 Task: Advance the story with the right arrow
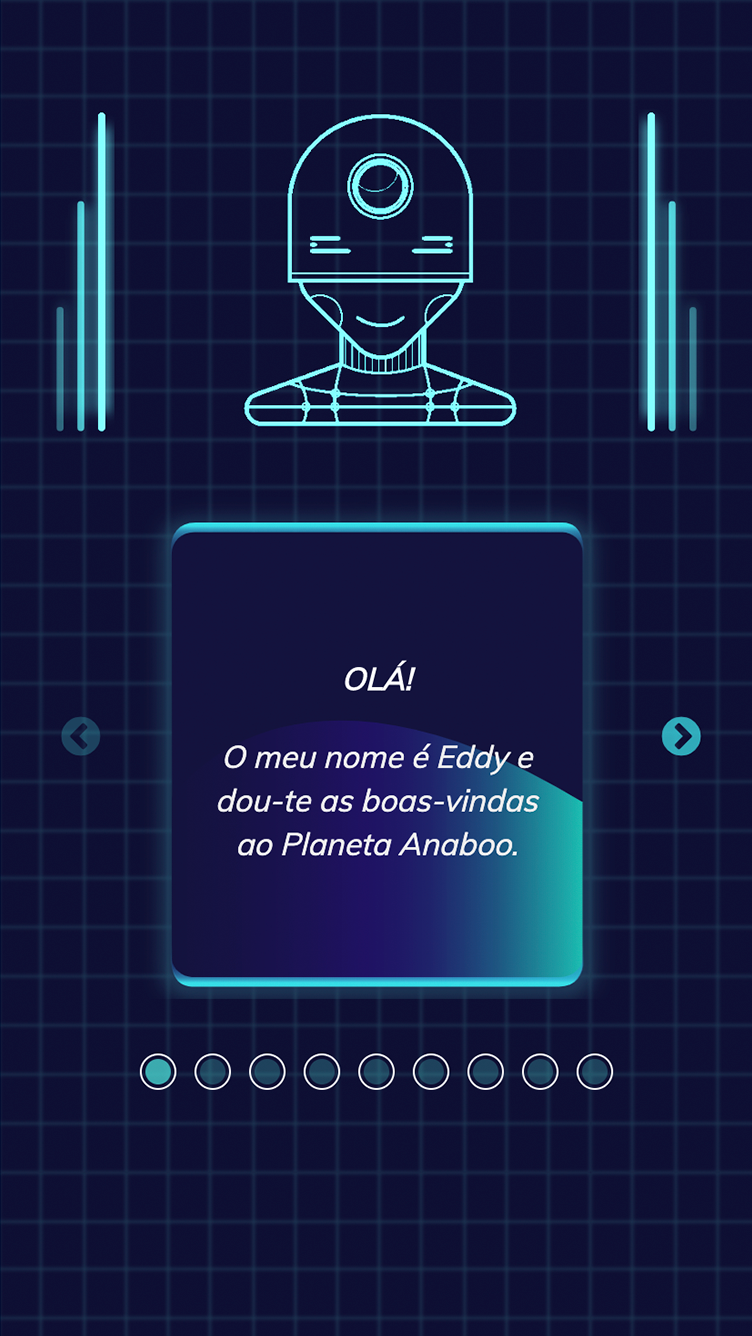pyautogui.click(x=680, y=736)
